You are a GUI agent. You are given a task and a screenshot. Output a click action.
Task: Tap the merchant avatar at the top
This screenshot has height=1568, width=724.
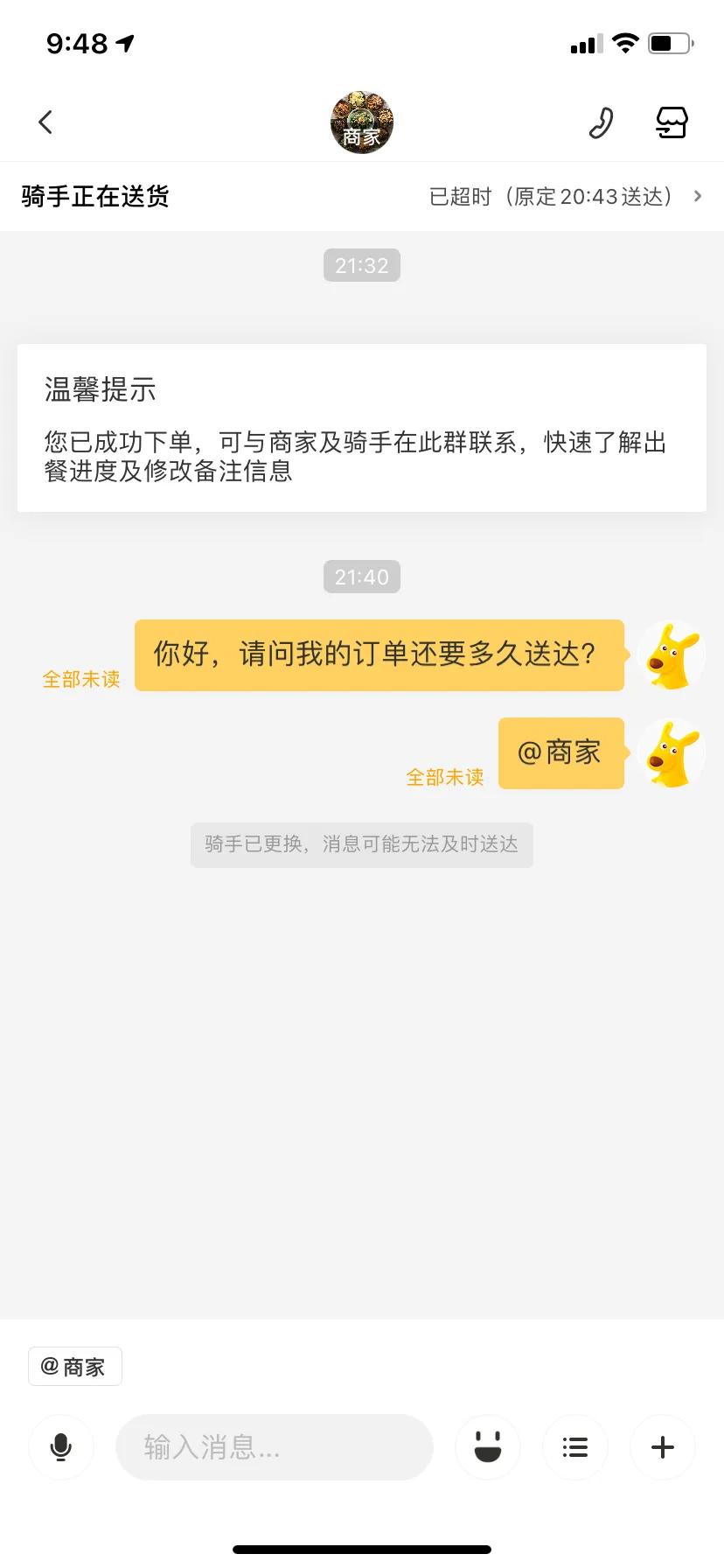pyautogui.click(x=362, y=122)
